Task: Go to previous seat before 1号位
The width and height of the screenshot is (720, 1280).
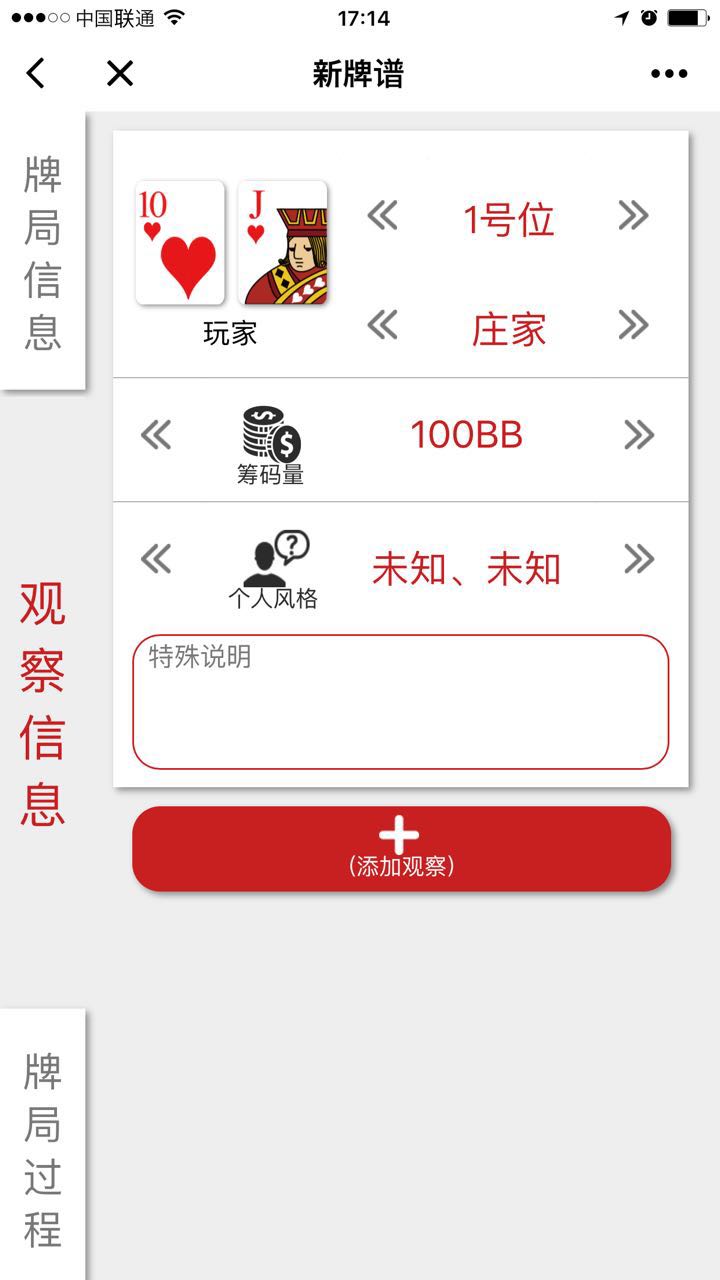Action: pos(382,215)
